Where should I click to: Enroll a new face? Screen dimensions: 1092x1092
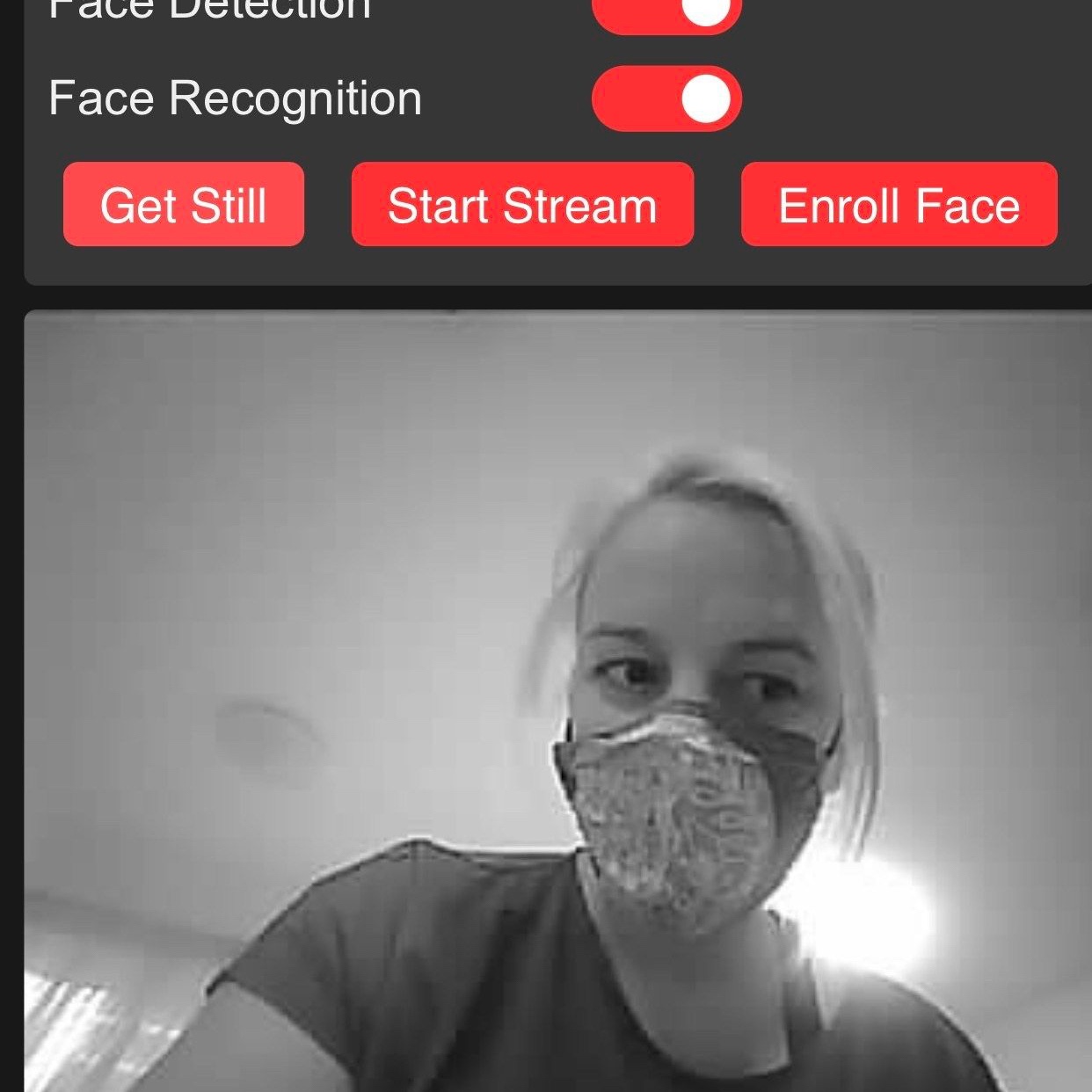click(899, 205)
